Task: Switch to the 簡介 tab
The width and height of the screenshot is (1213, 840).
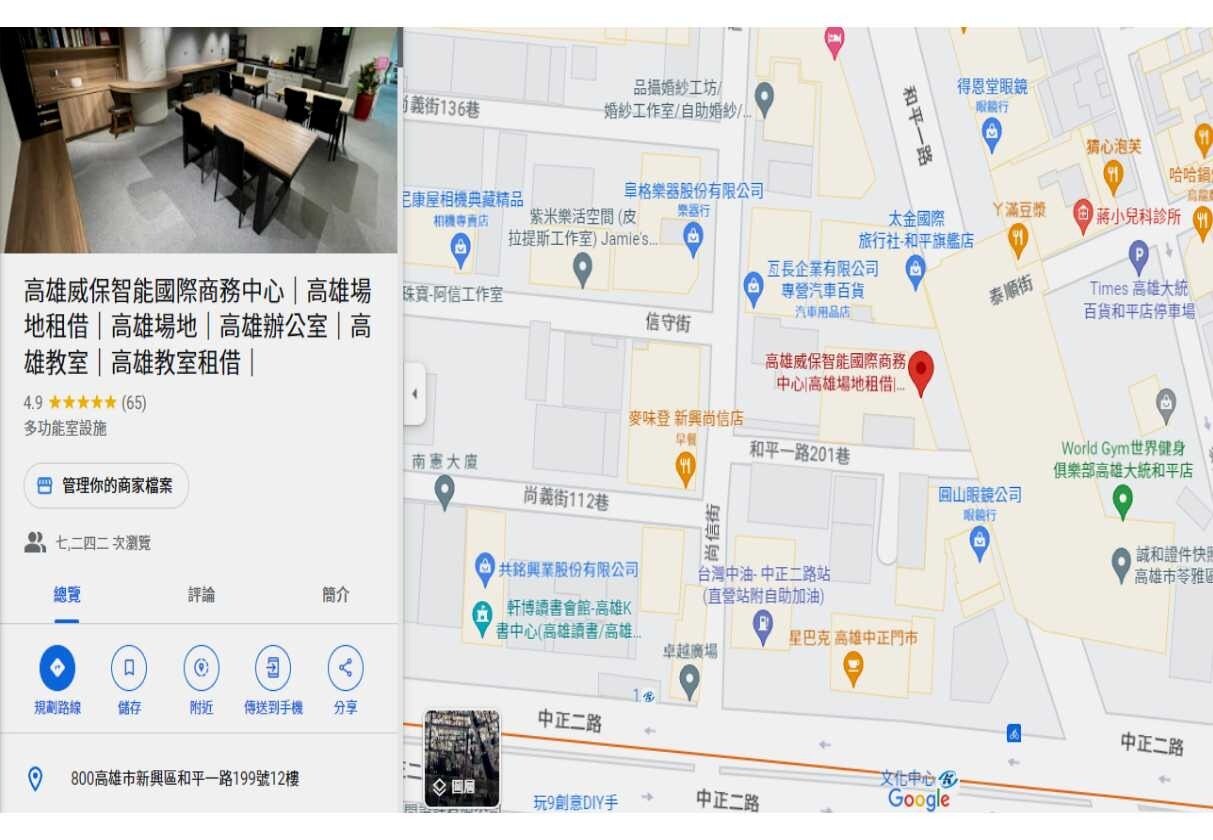Action: pos(336,595)
